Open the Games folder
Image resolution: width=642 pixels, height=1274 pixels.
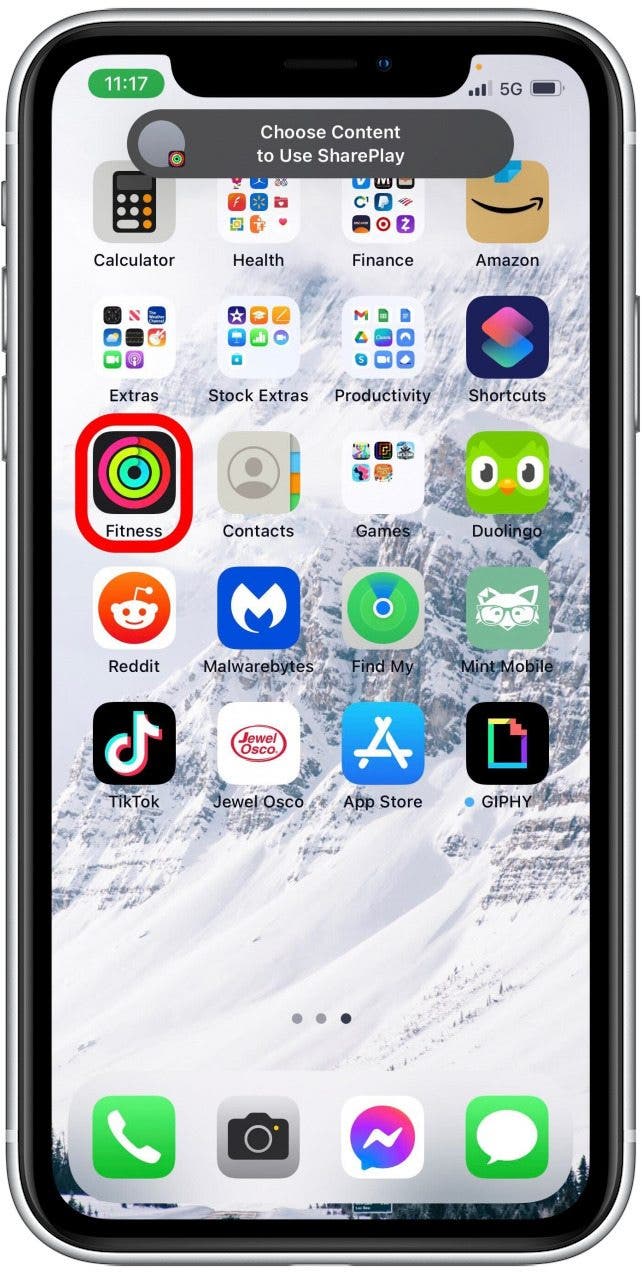point(382,473)
